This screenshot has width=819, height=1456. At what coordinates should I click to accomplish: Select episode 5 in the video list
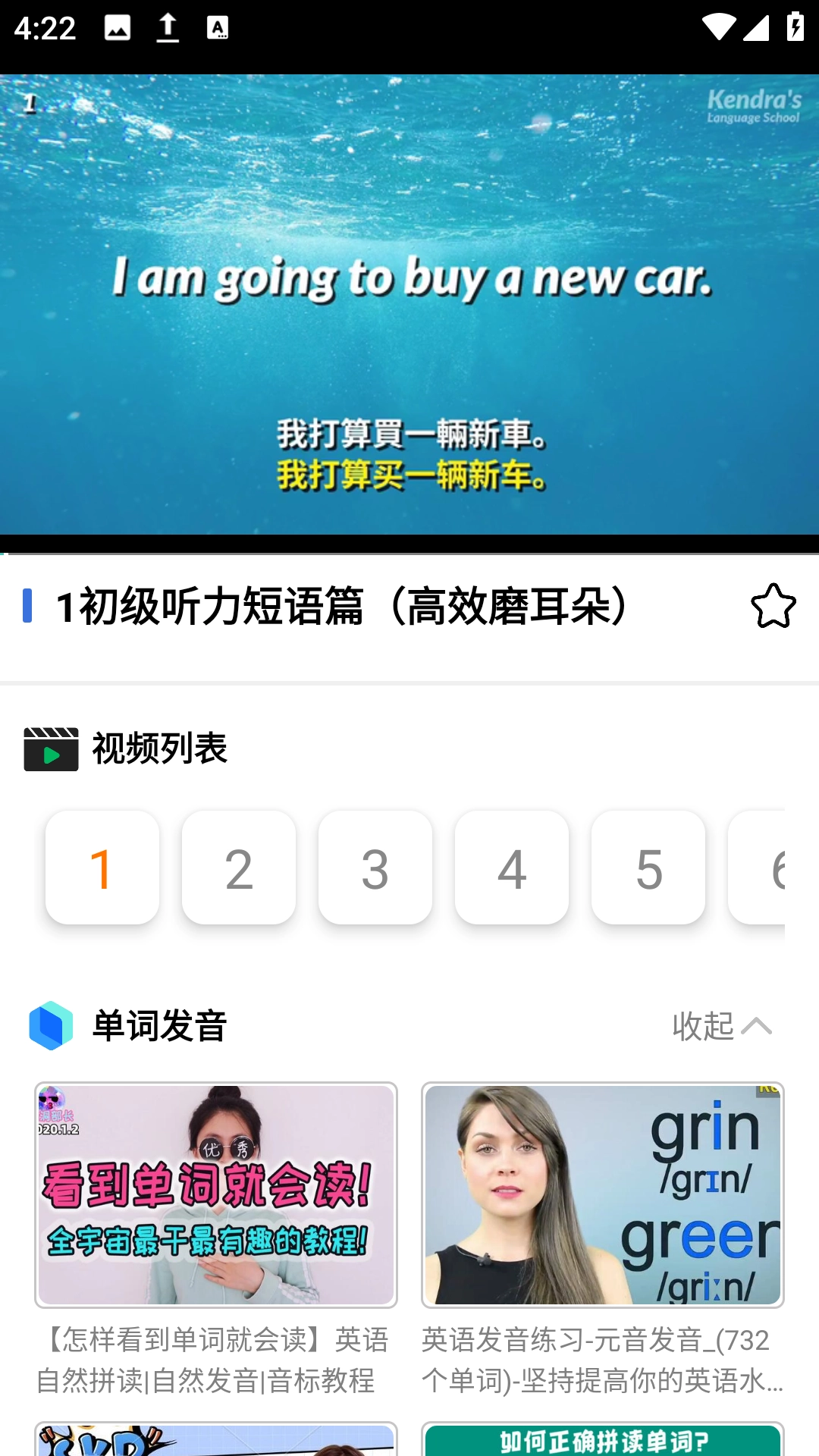pyautogui.click(x=648, y=868)
